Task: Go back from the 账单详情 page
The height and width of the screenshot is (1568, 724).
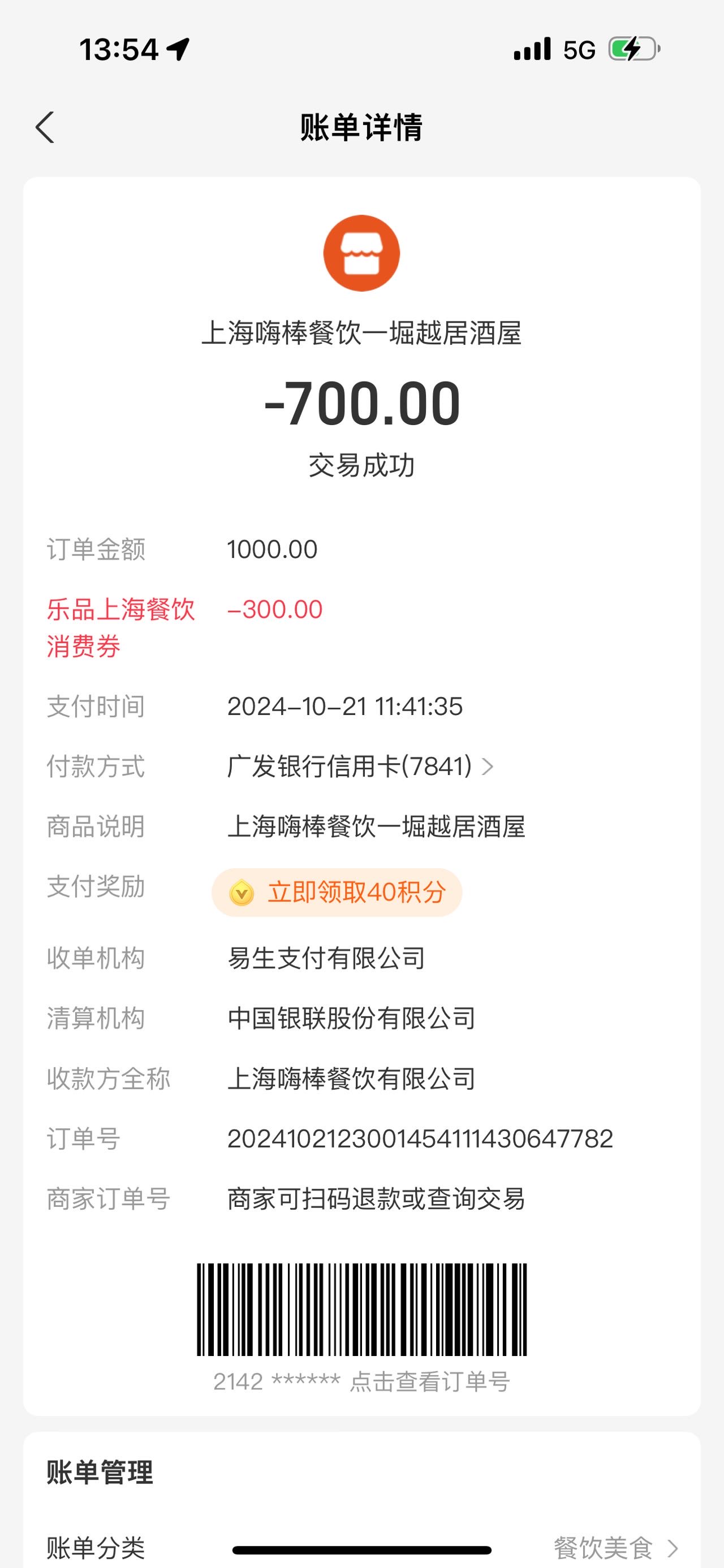Action: (45, 127)
